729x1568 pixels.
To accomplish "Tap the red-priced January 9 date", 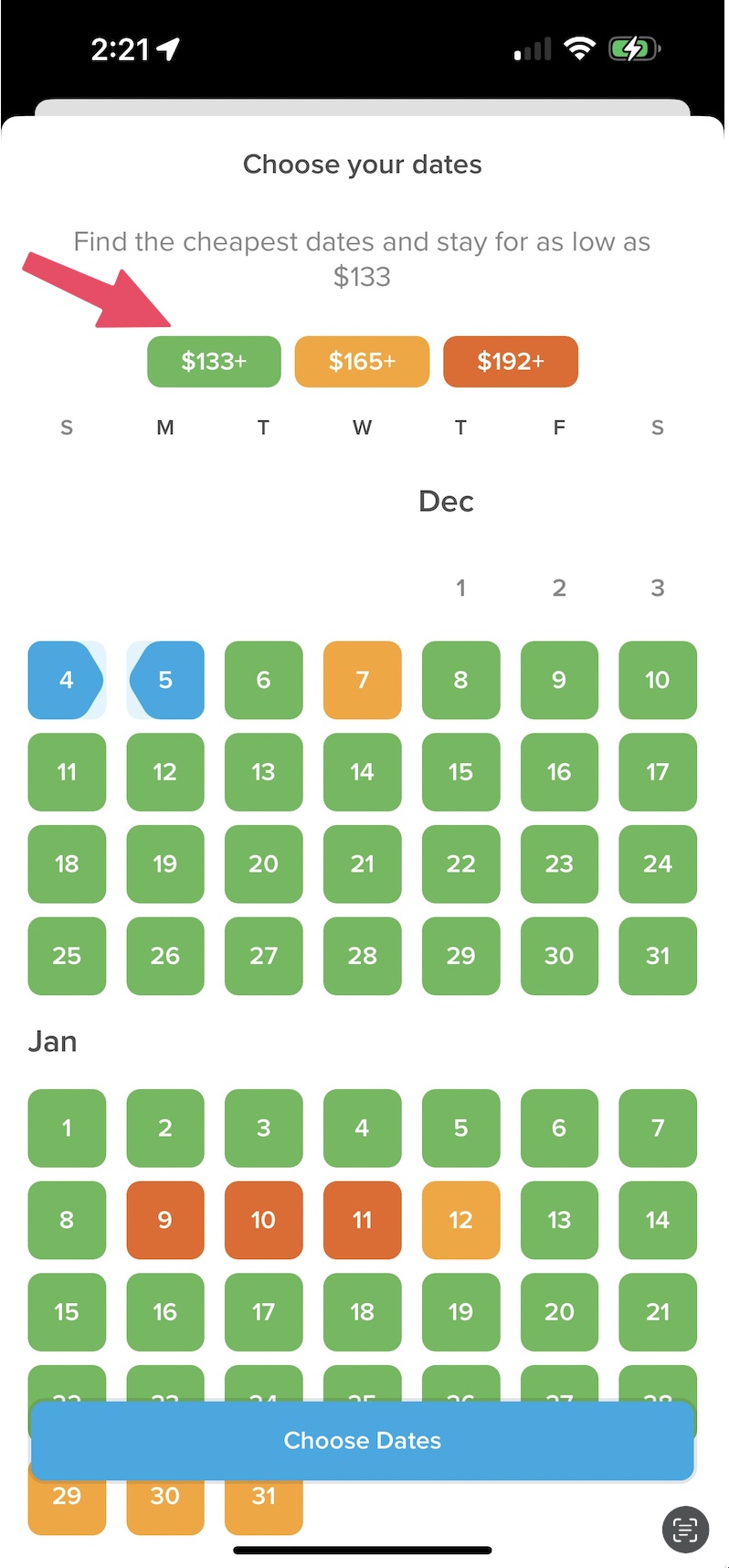I will tap(164, 1220).
